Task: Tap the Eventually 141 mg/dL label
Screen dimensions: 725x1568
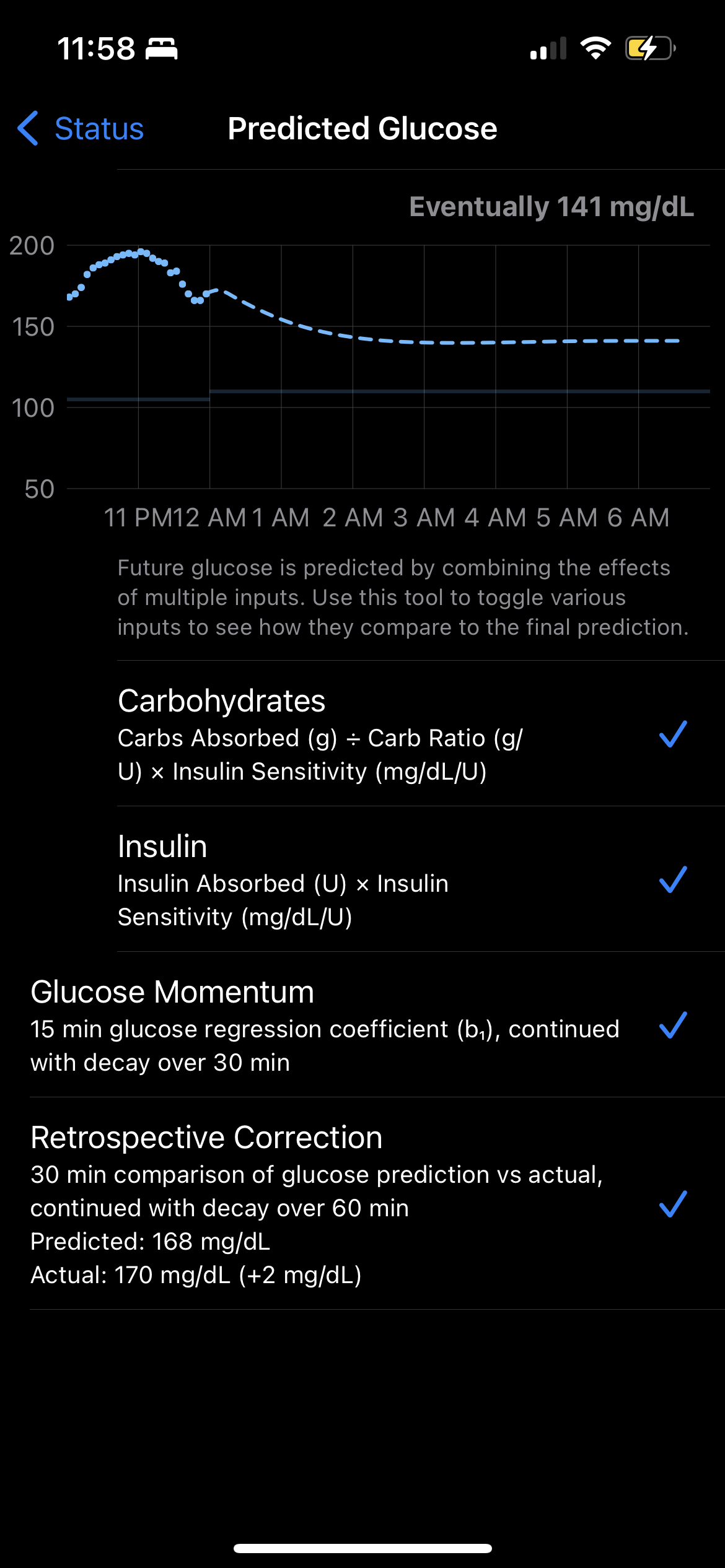Action: click(551, 208)
